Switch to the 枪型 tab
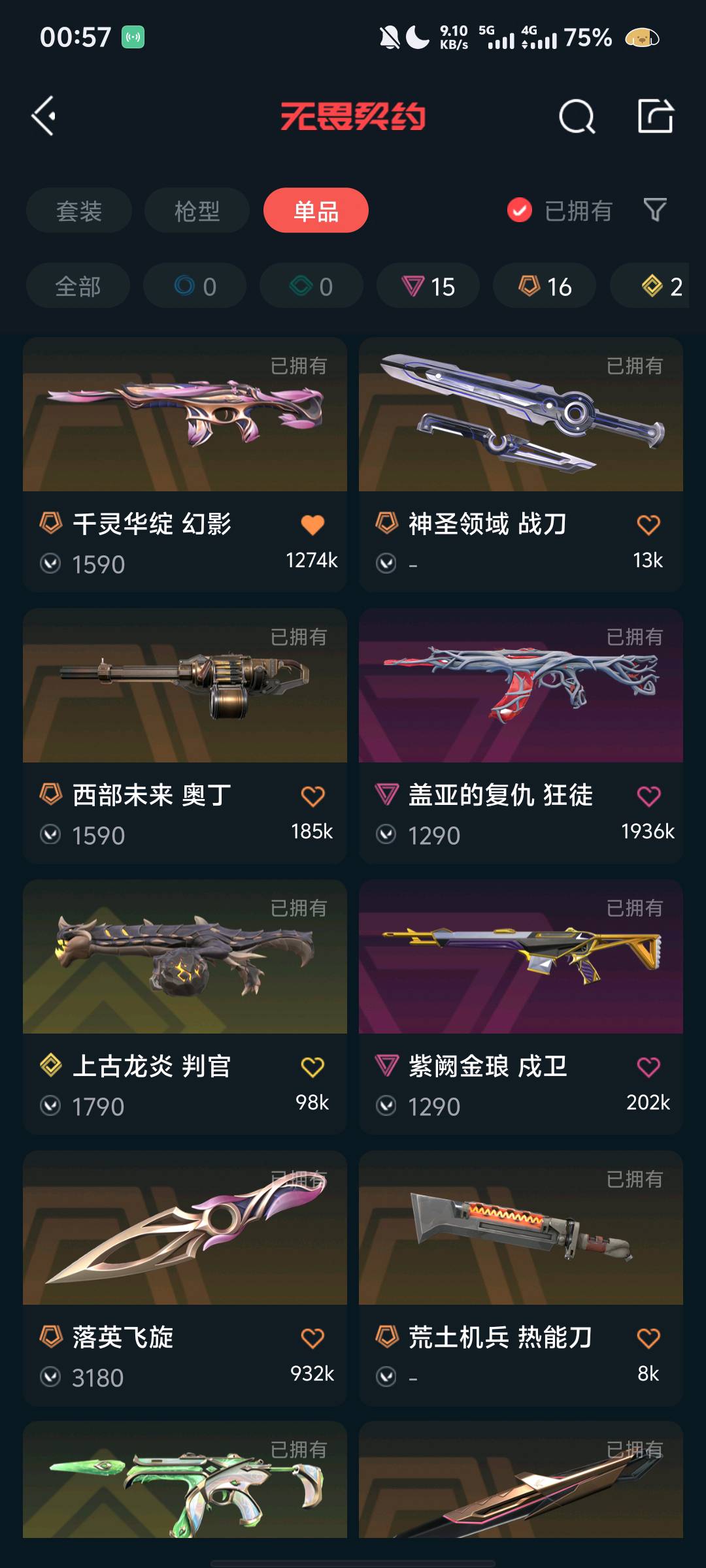 (x=197, y=210)
